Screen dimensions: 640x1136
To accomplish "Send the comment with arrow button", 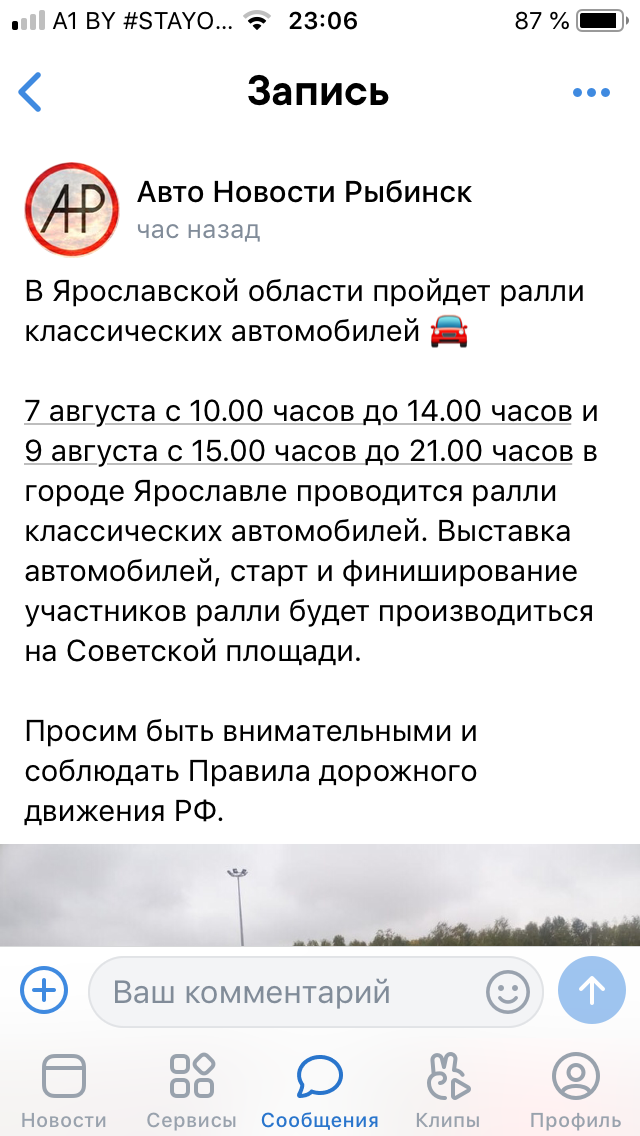I will coord(592,991).
